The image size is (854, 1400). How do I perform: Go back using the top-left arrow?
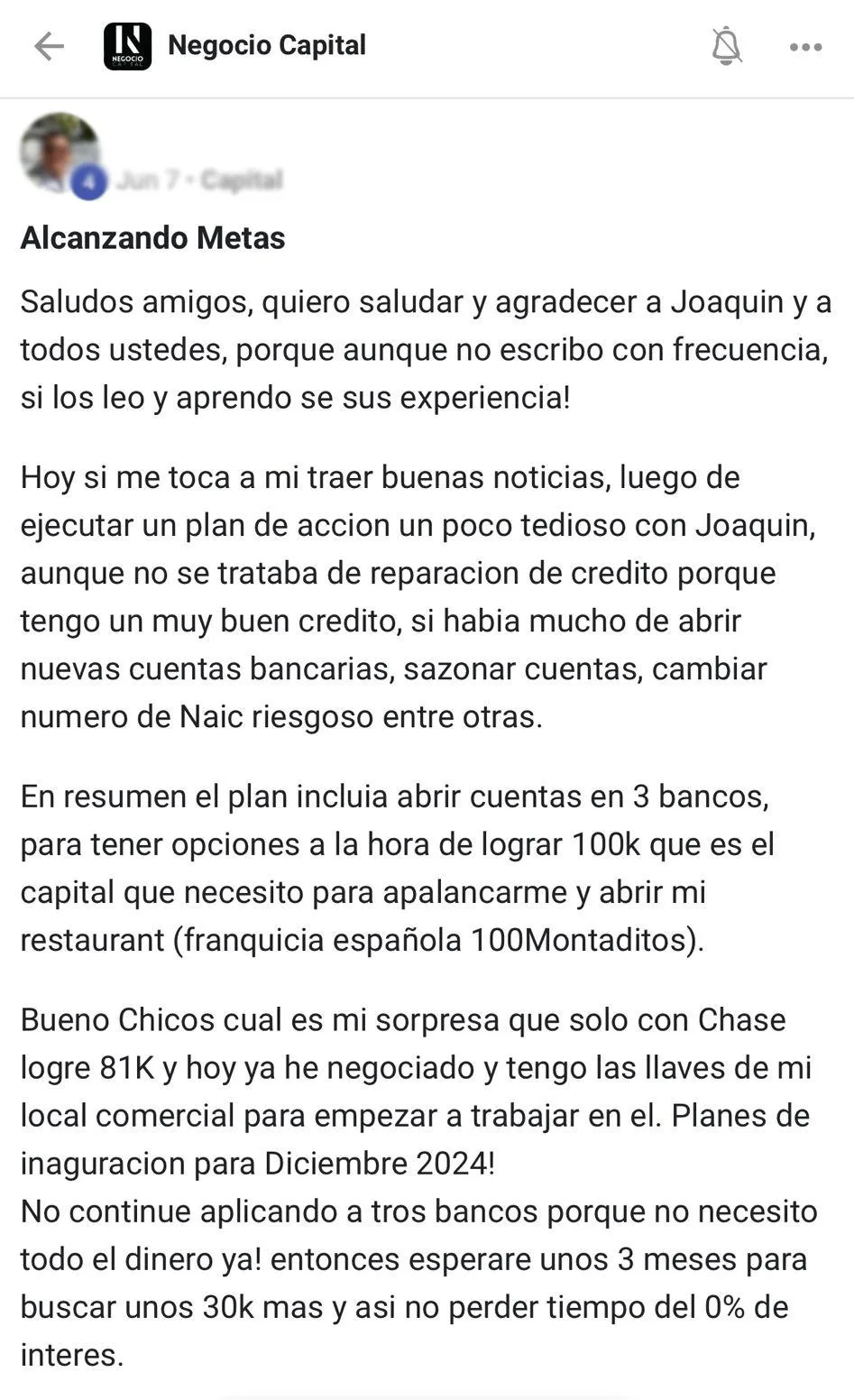coord(49,46)
